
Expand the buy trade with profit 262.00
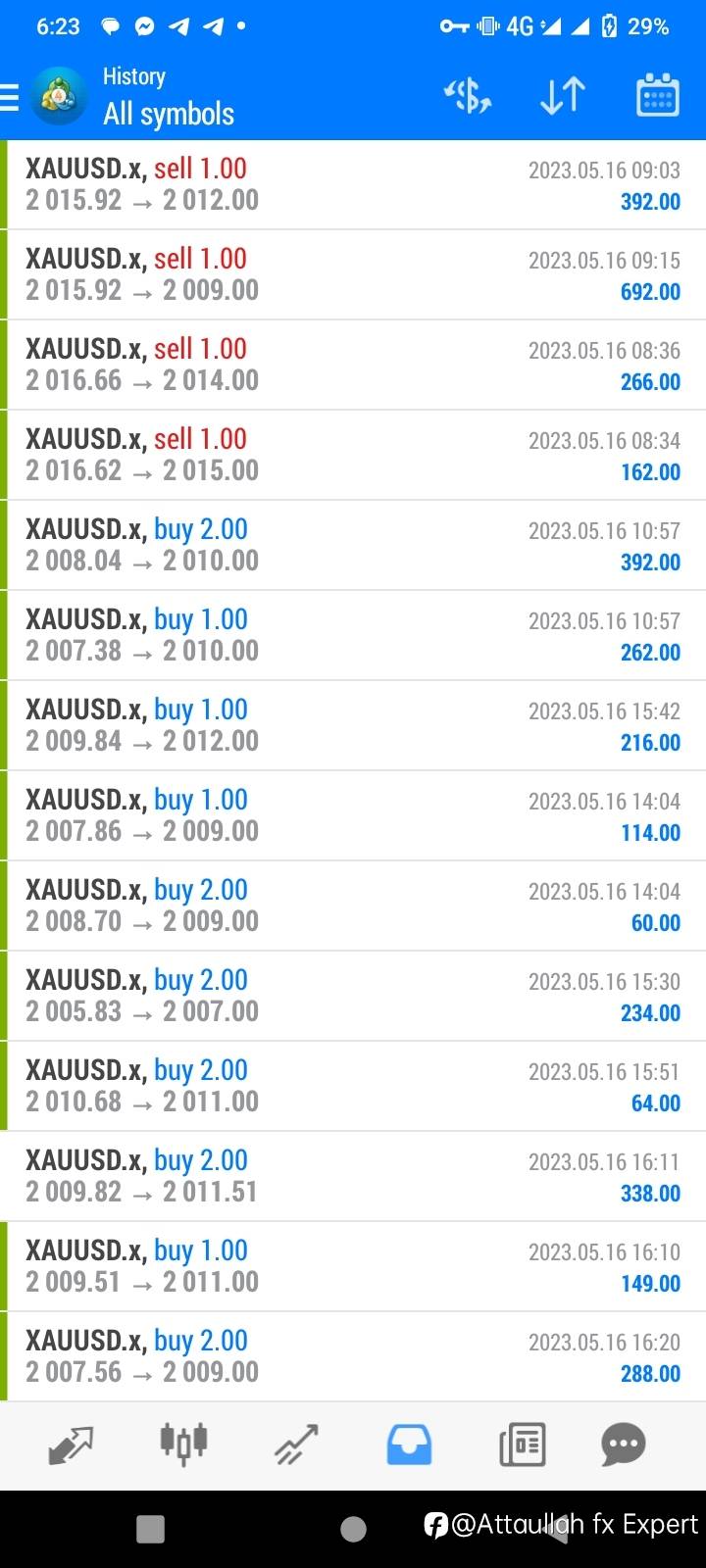353,635
